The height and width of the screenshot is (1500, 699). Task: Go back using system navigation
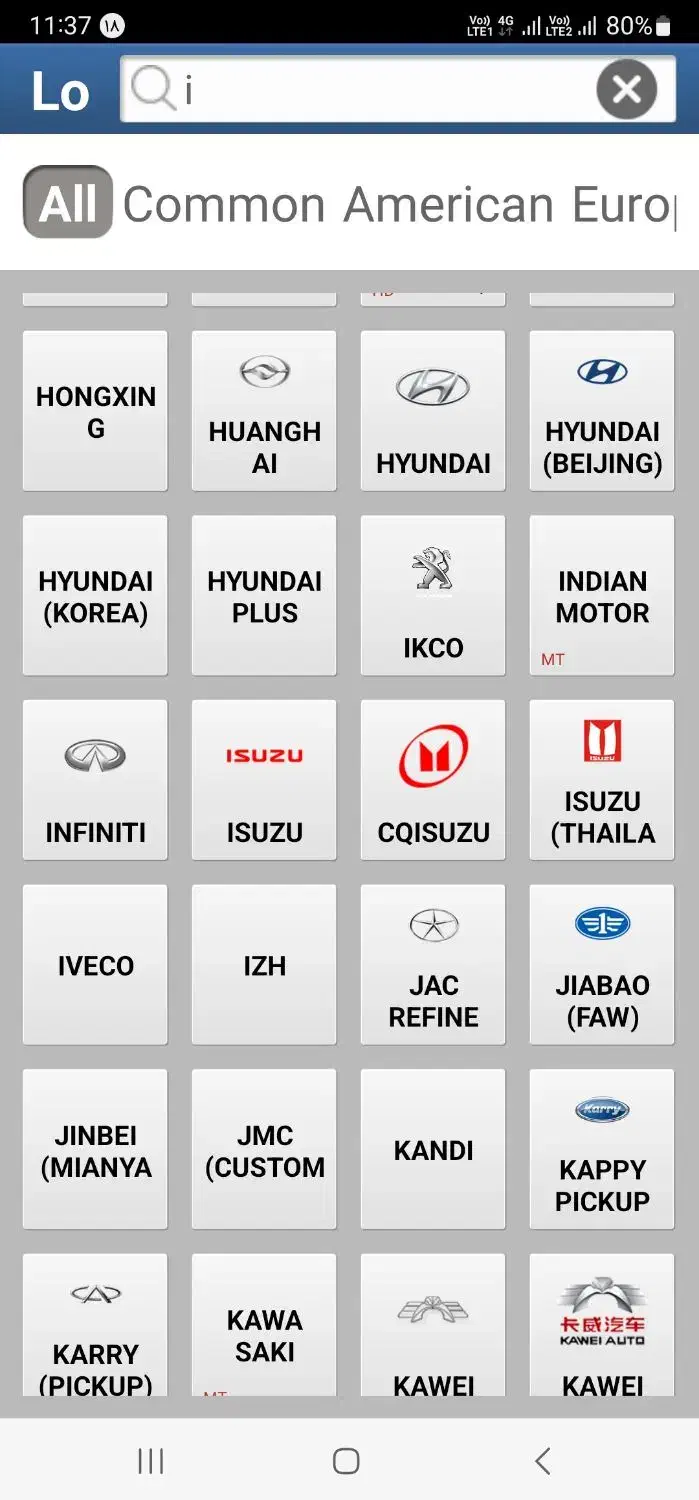543,1461
